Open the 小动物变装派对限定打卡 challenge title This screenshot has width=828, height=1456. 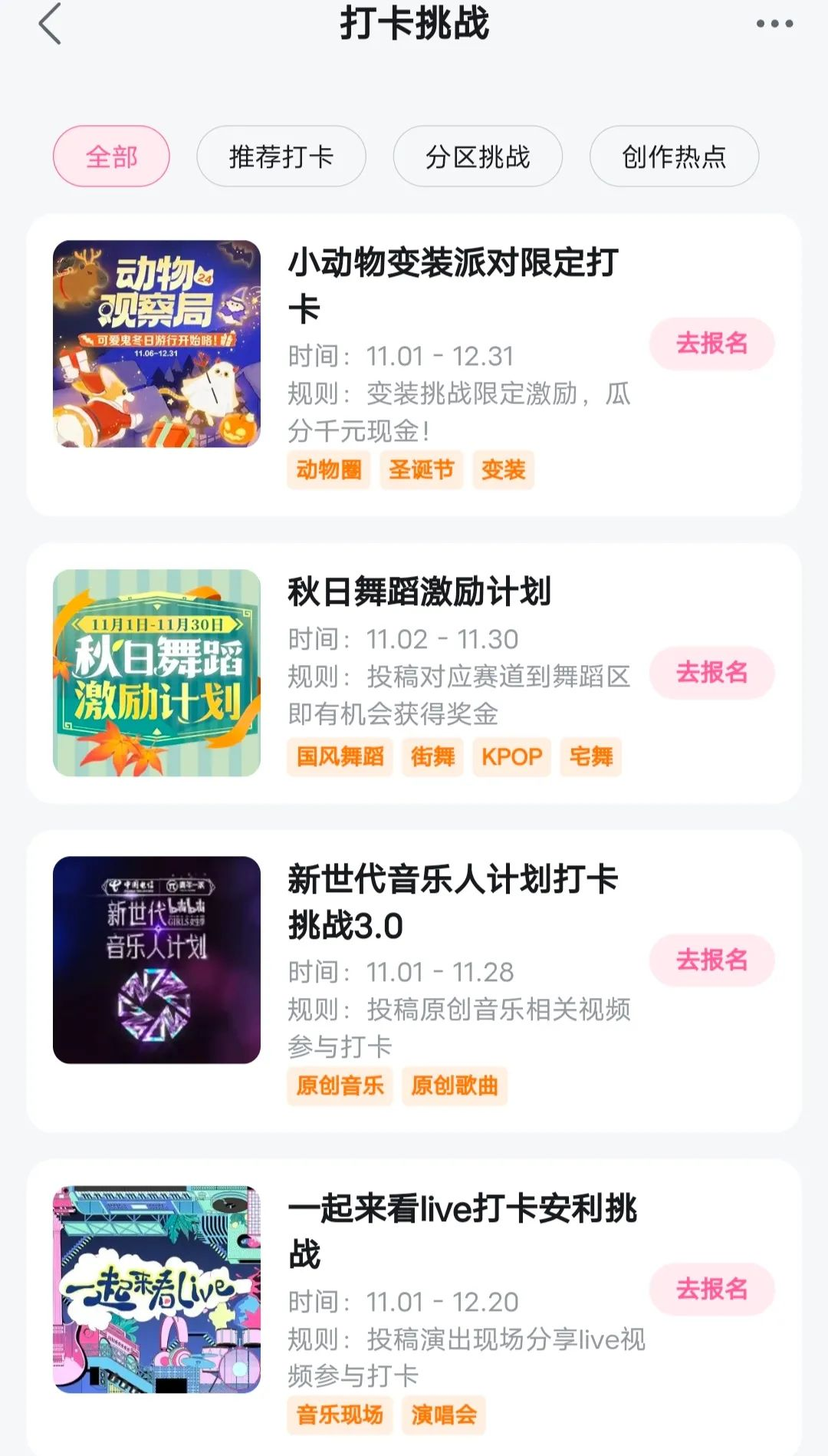click(x=455, y=284)
